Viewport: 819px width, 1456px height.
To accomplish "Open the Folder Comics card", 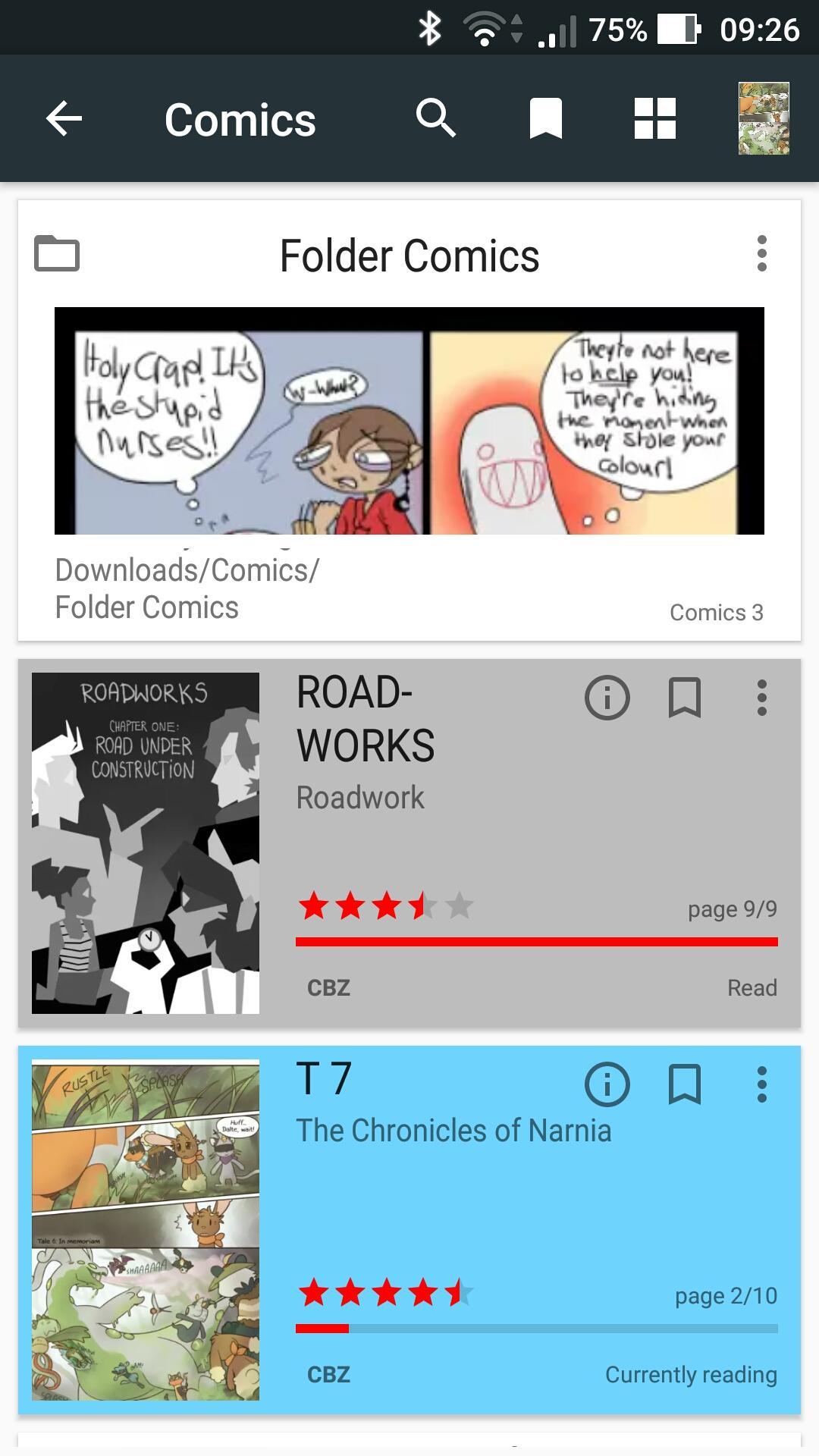I will (409, 421).
